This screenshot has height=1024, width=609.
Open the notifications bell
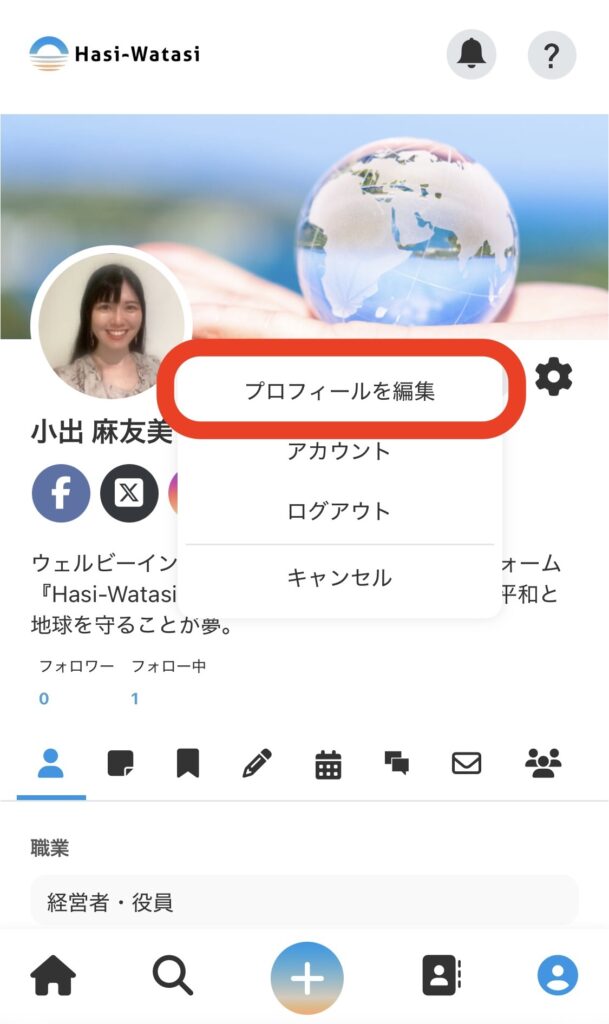point(471,55)
